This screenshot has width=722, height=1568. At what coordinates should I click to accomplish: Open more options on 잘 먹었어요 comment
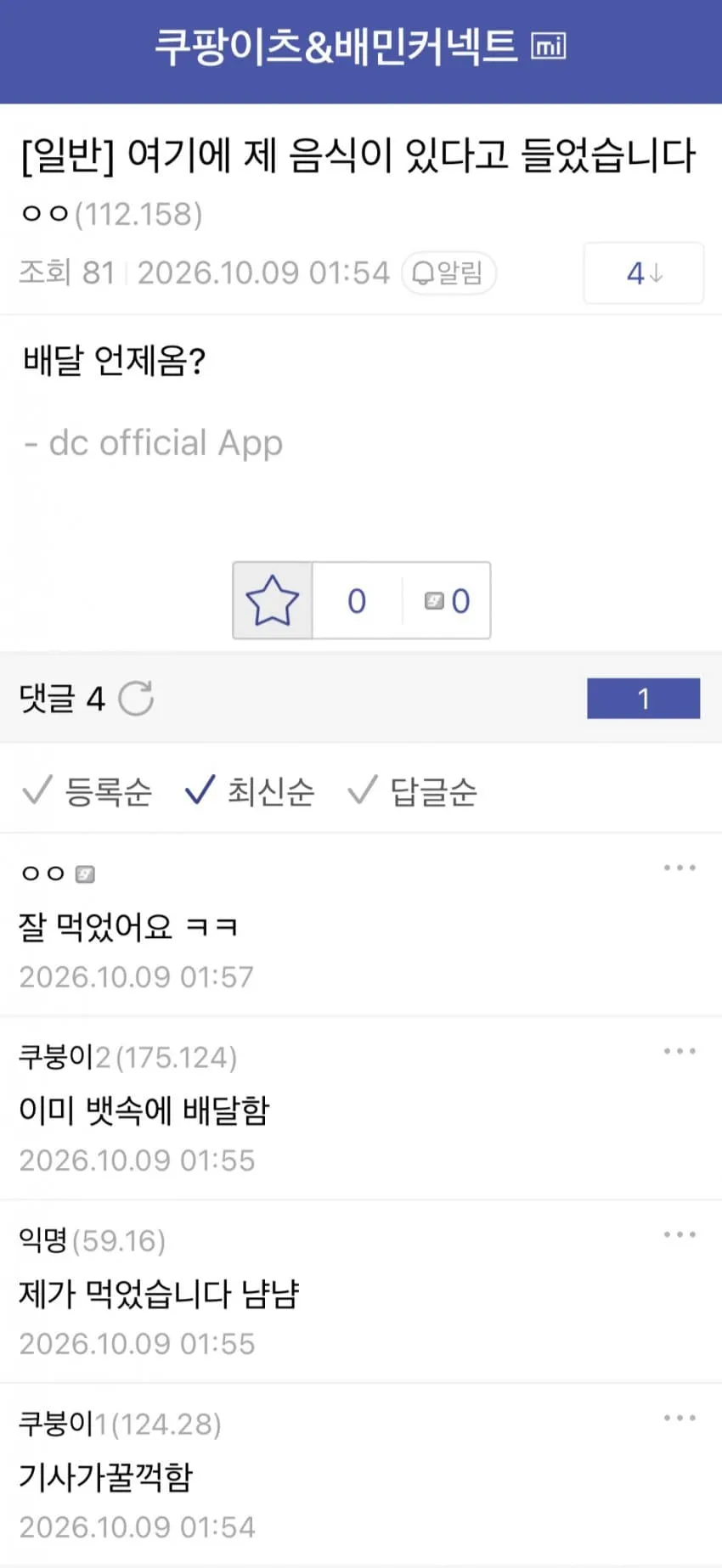[x=680, y=868]
